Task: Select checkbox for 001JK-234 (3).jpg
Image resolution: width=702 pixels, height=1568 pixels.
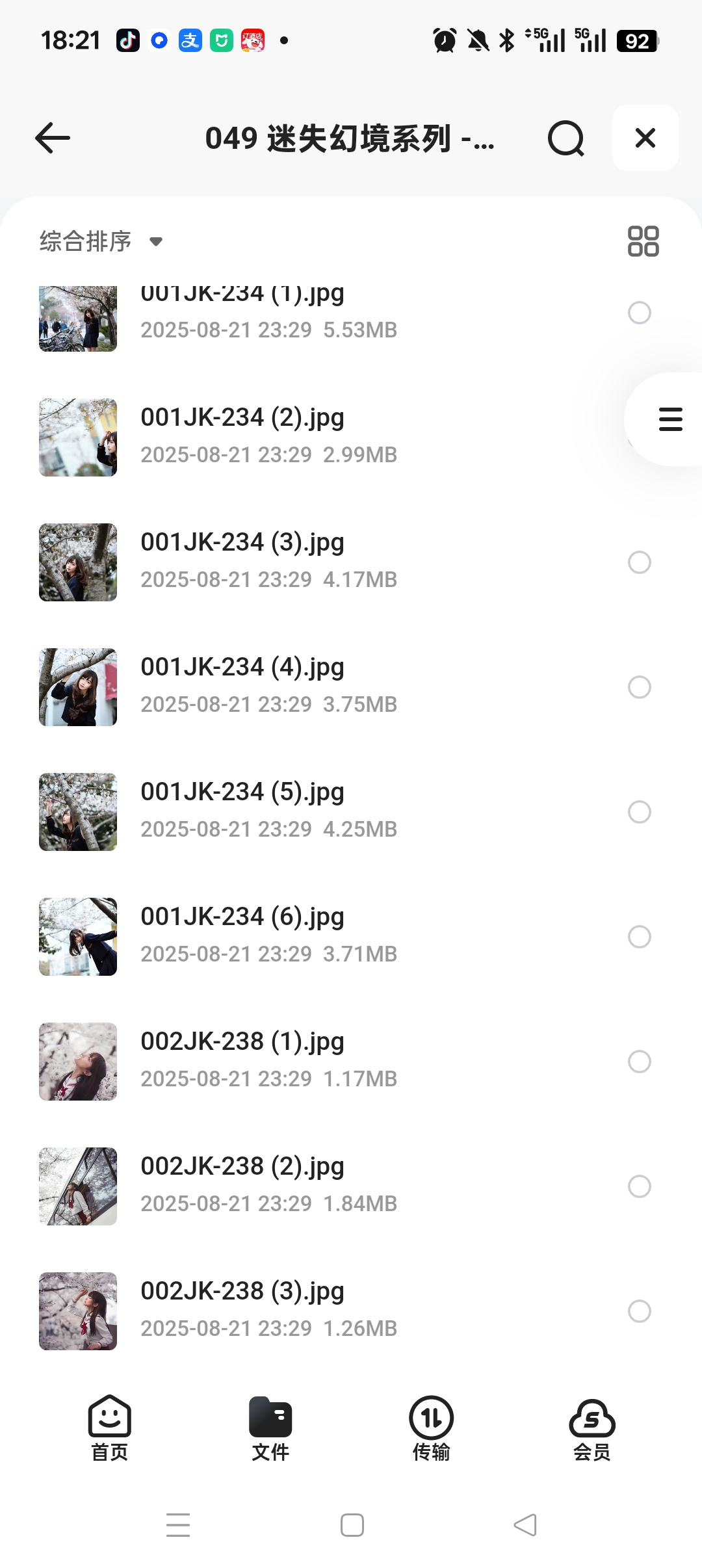Action: point(639,562)
